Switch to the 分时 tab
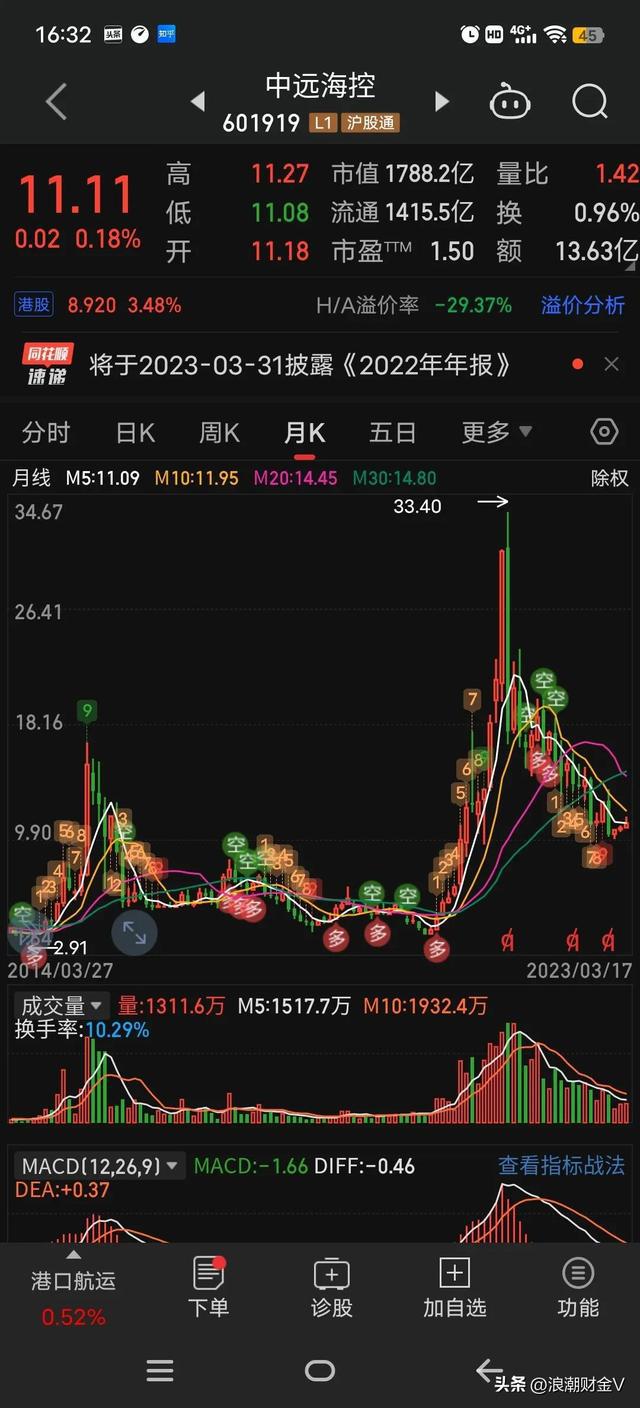Image resolution: width=640 pixels, height=1408 pixels. 46,432
